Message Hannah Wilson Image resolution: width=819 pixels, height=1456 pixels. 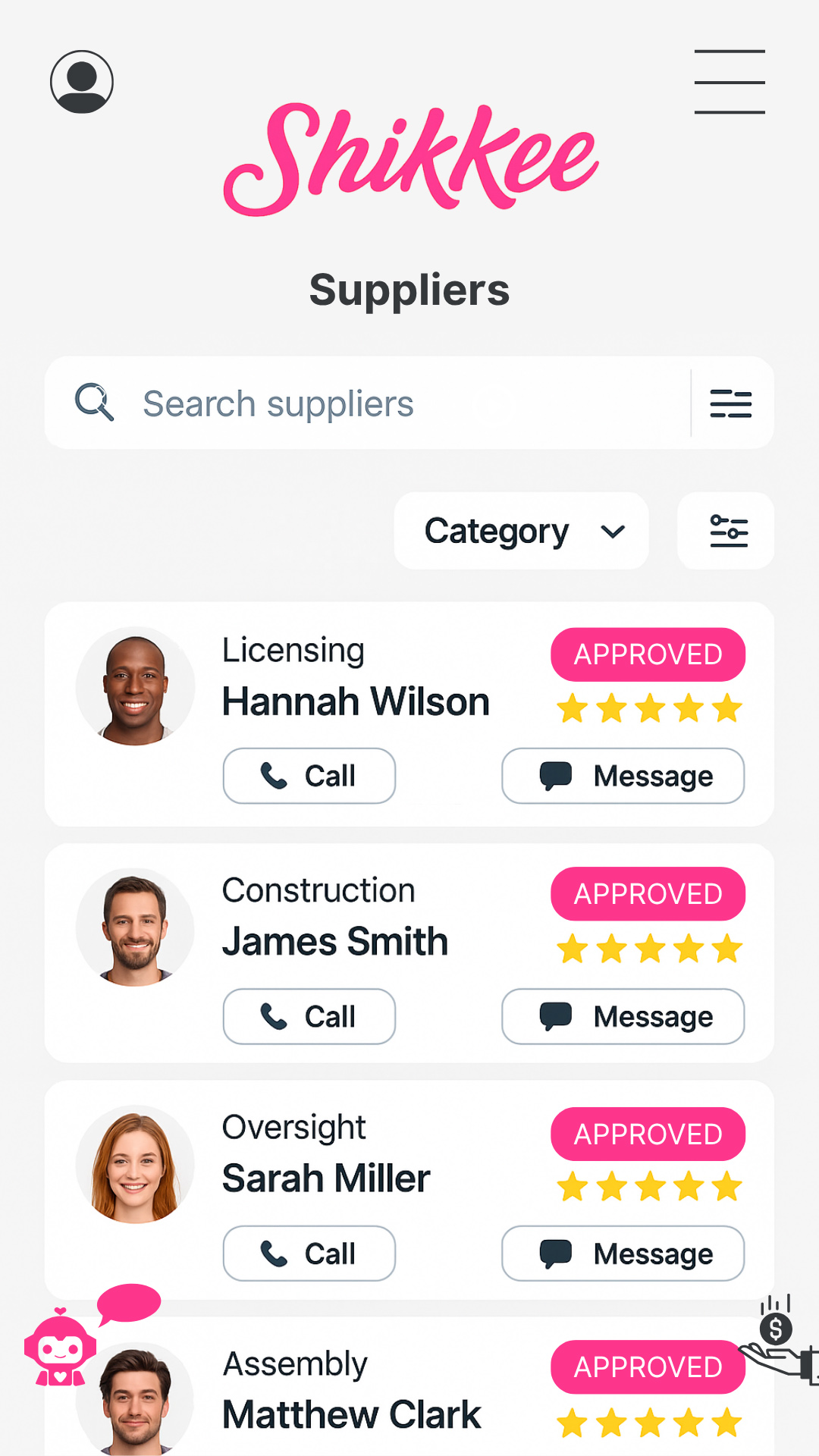[623, 776]
